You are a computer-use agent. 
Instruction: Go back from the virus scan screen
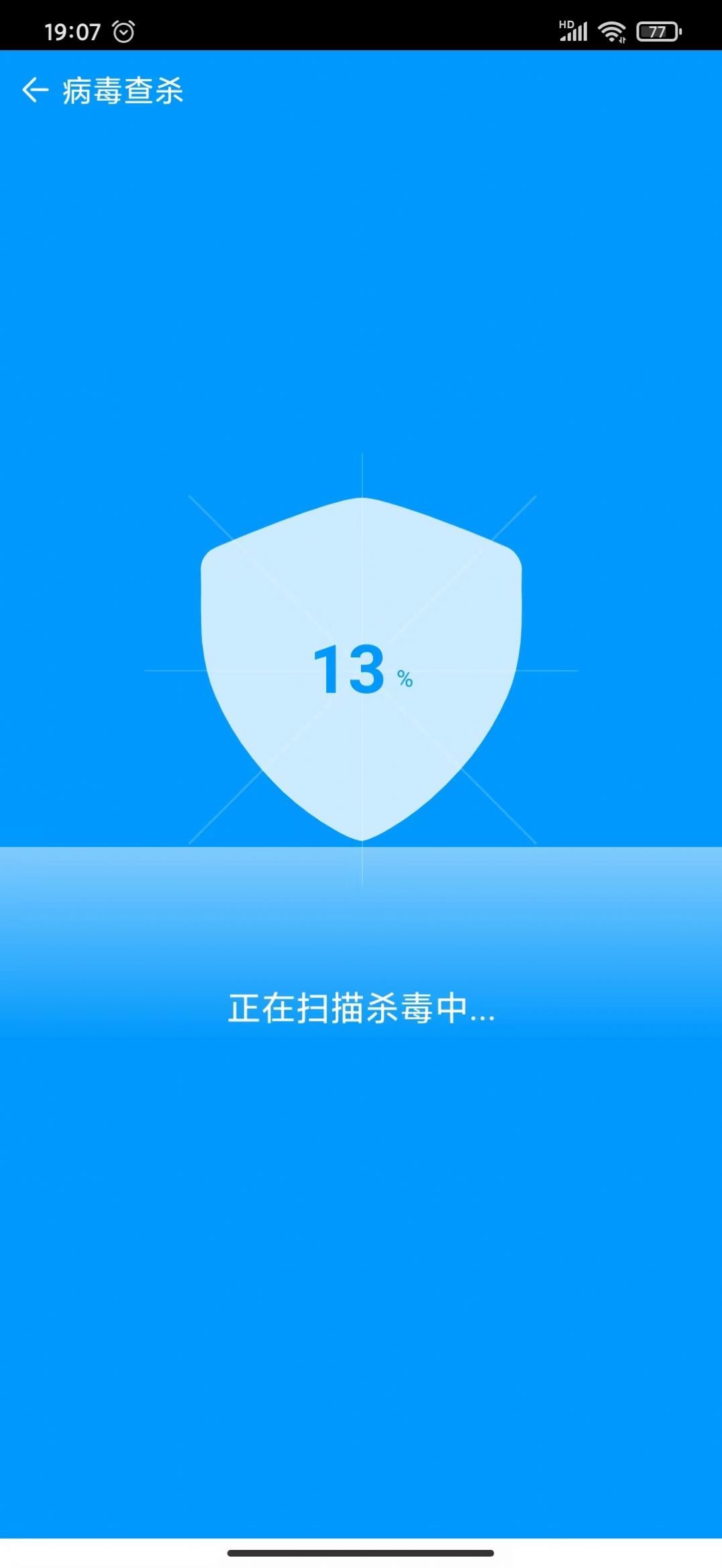click(x=35, y=90)
